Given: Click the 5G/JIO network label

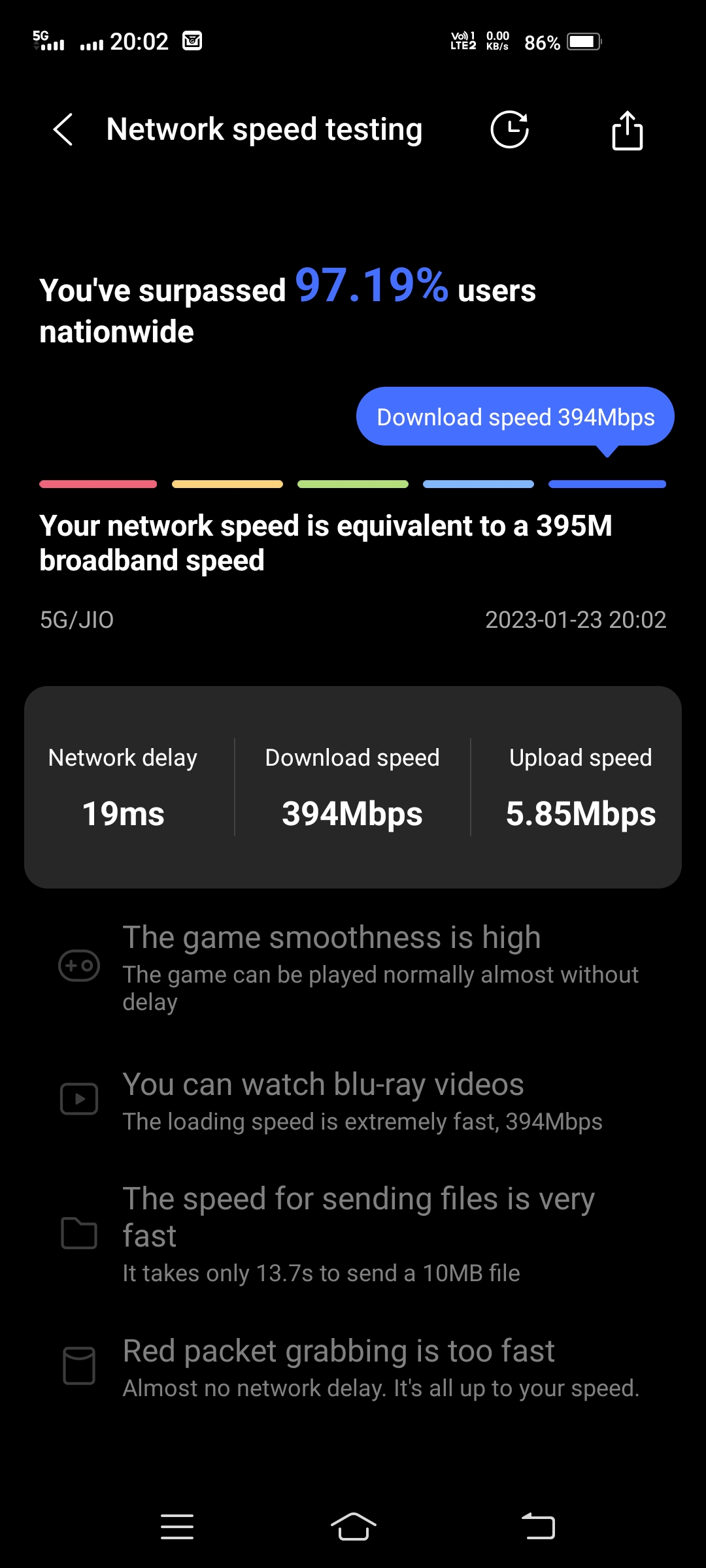Looking at the screenshot, I should pyautogui.click(x=75, y=620).
